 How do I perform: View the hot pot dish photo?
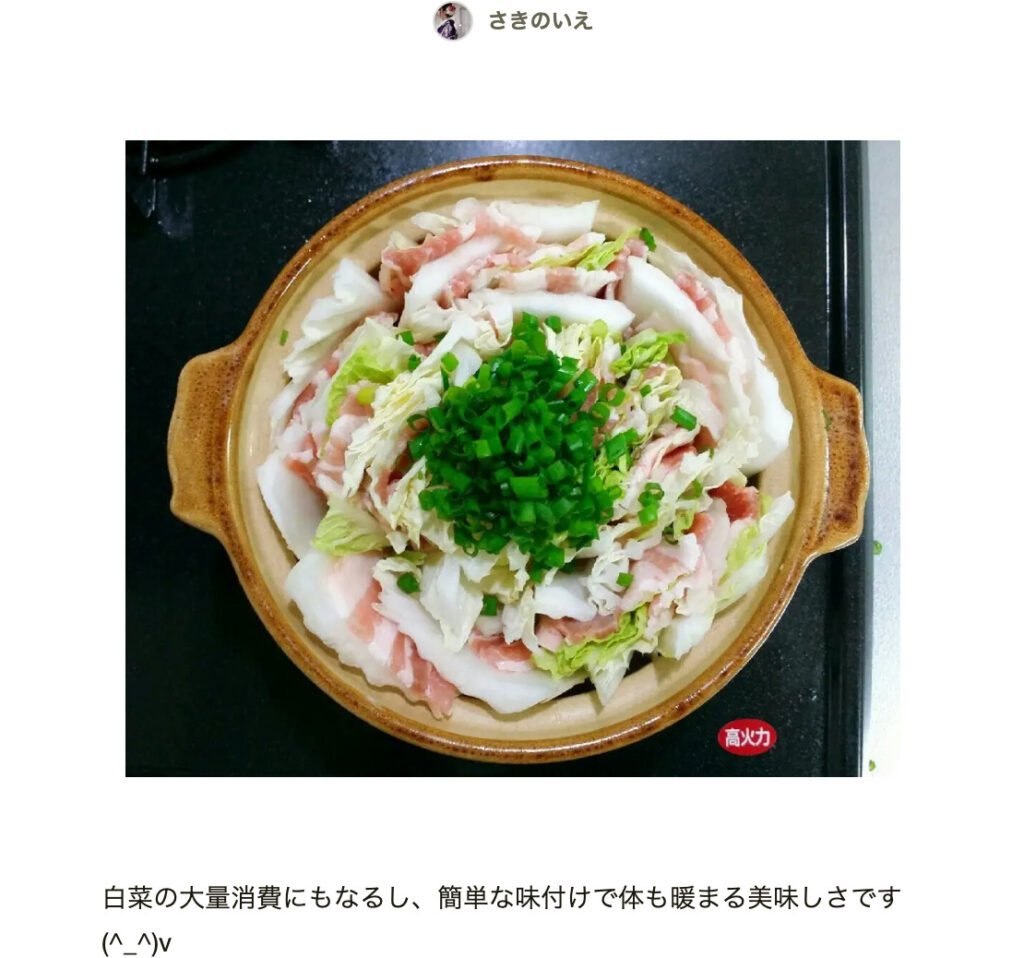click(512, 458)
